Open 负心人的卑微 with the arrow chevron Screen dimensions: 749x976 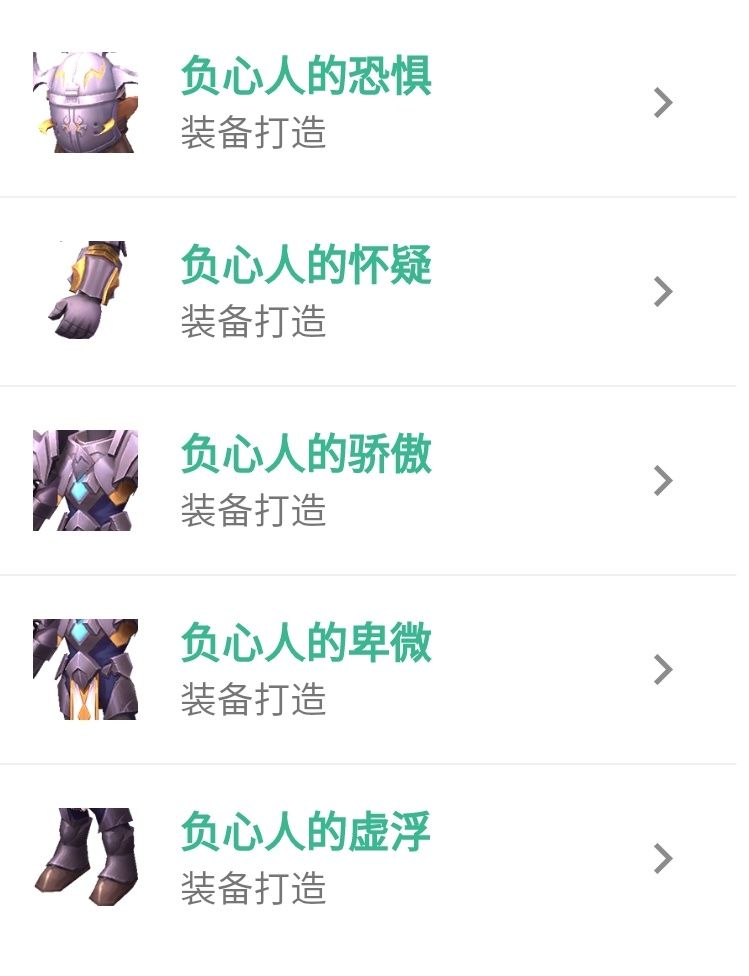662,670
